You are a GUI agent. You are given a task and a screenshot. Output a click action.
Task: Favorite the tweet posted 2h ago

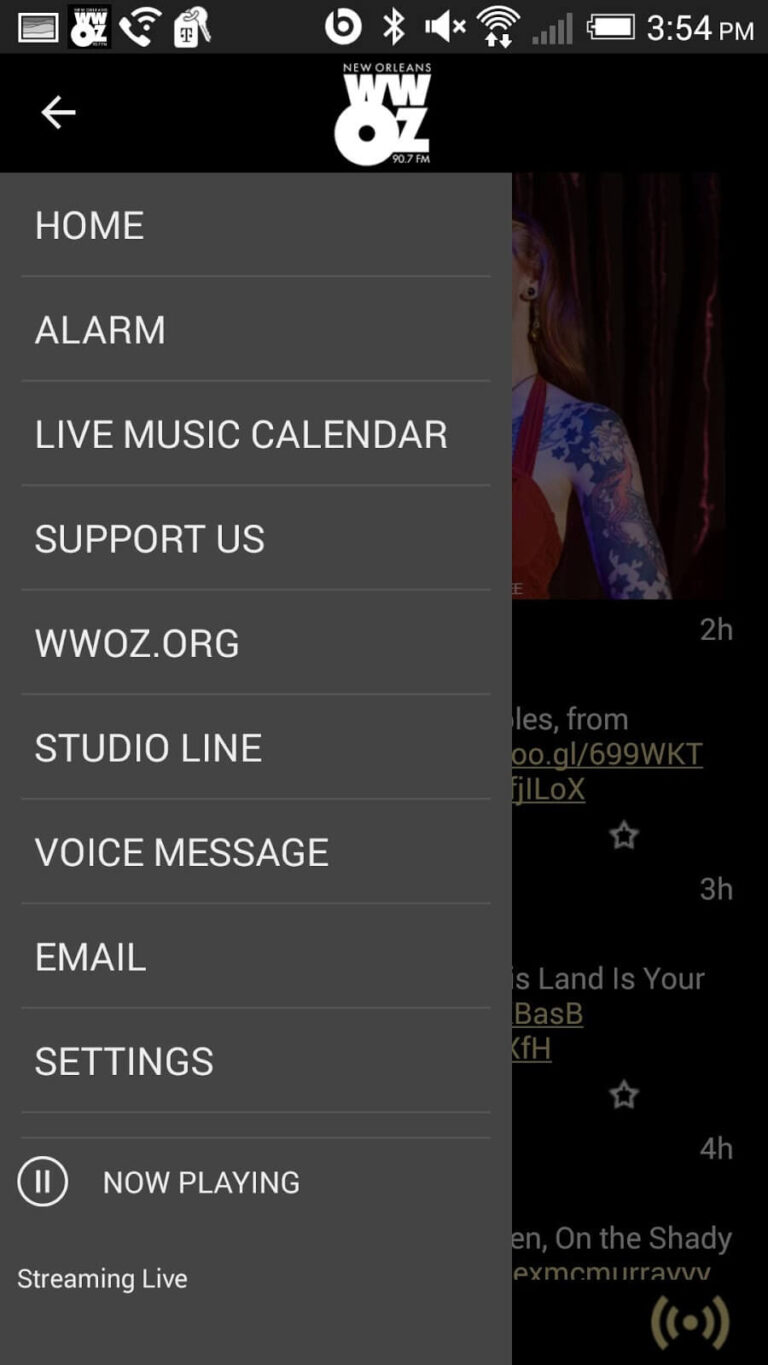point(624,835)
